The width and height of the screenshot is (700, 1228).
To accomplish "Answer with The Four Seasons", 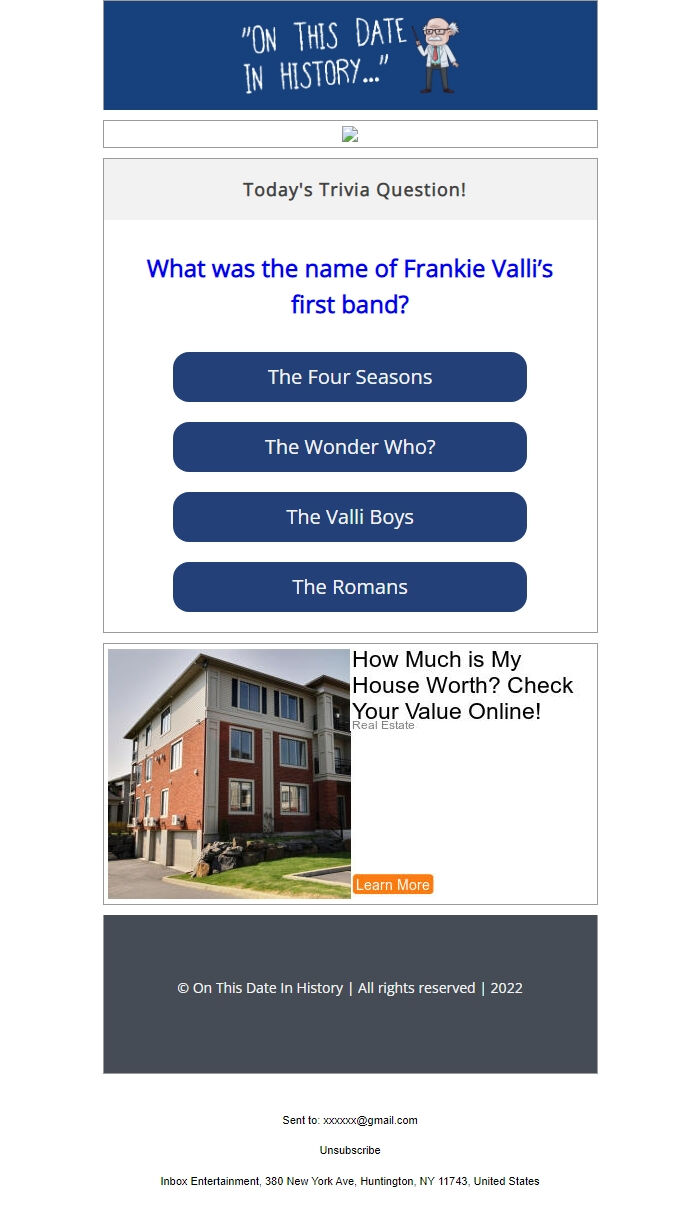I will coord(349,377).
